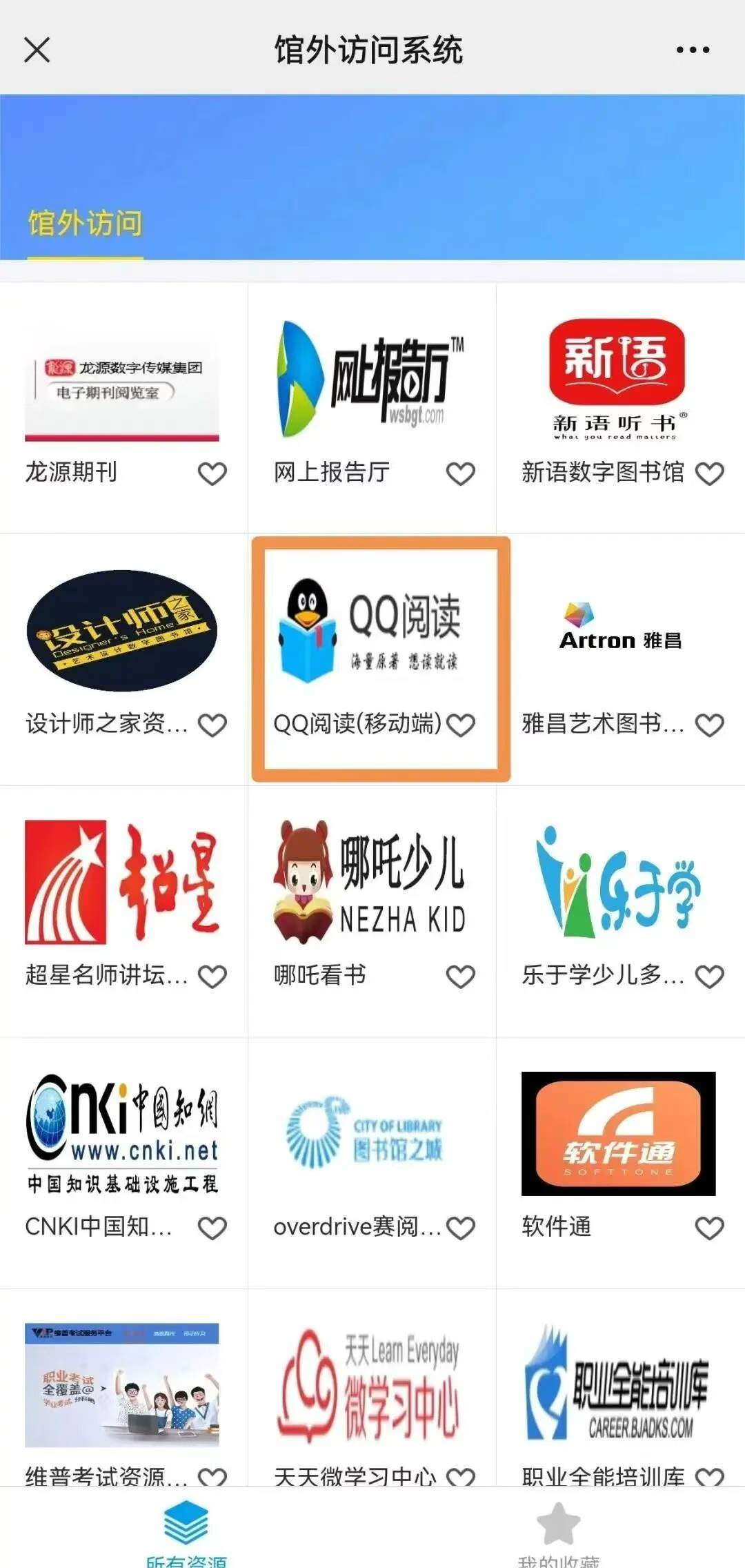Open the three-dot overflow menu

pyautogui.click(x=692, y=50)
